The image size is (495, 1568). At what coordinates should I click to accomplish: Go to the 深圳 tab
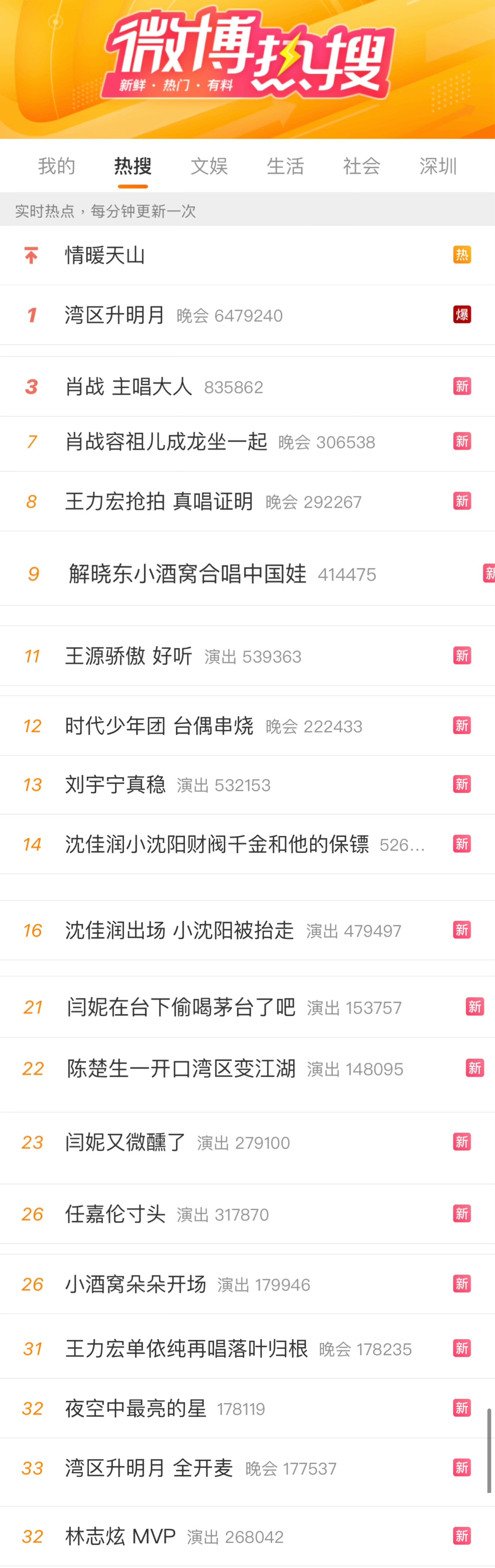click(x=438, y=166)
